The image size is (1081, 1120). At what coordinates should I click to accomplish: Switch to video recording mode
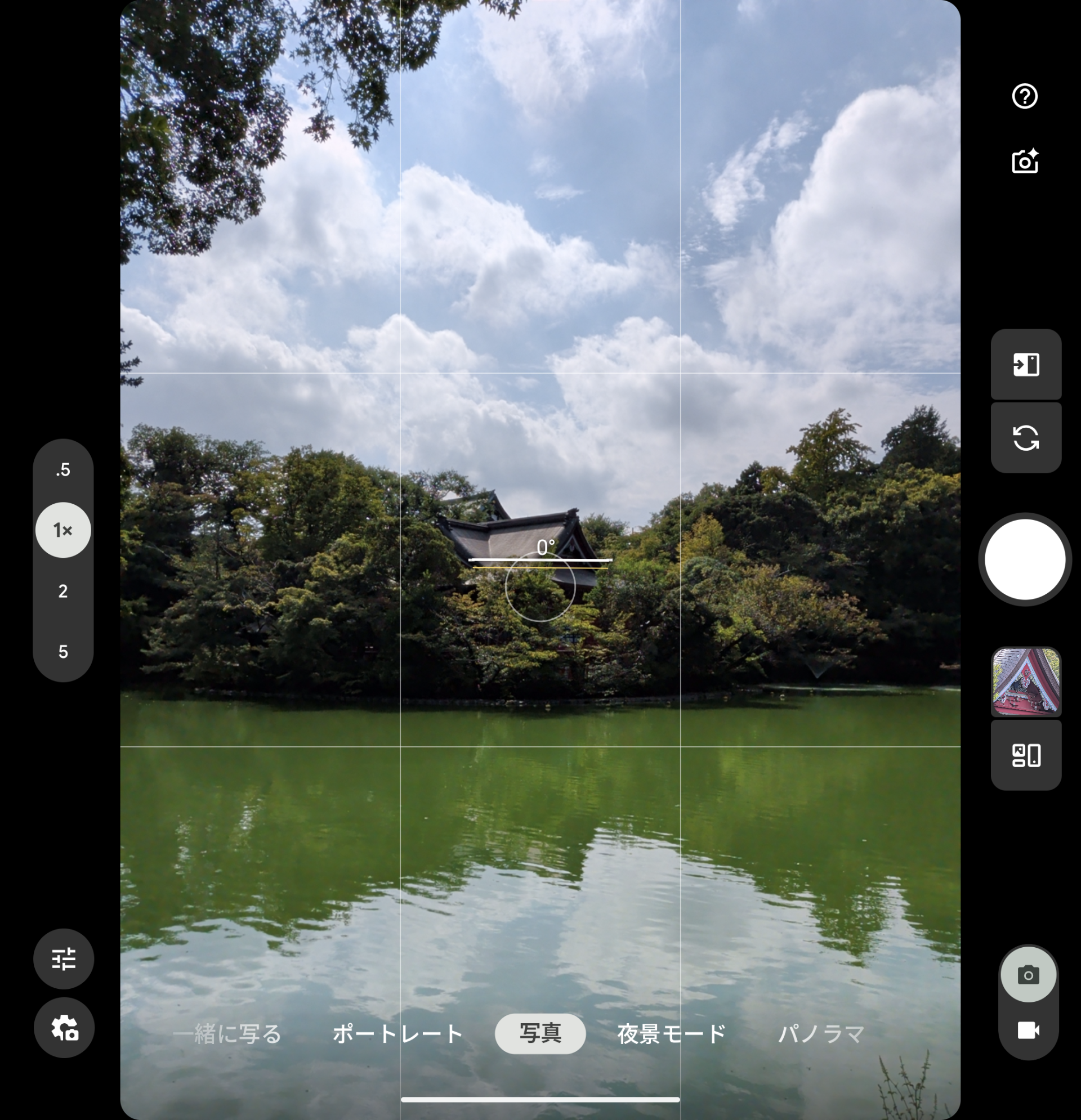coord(1028,1031)
